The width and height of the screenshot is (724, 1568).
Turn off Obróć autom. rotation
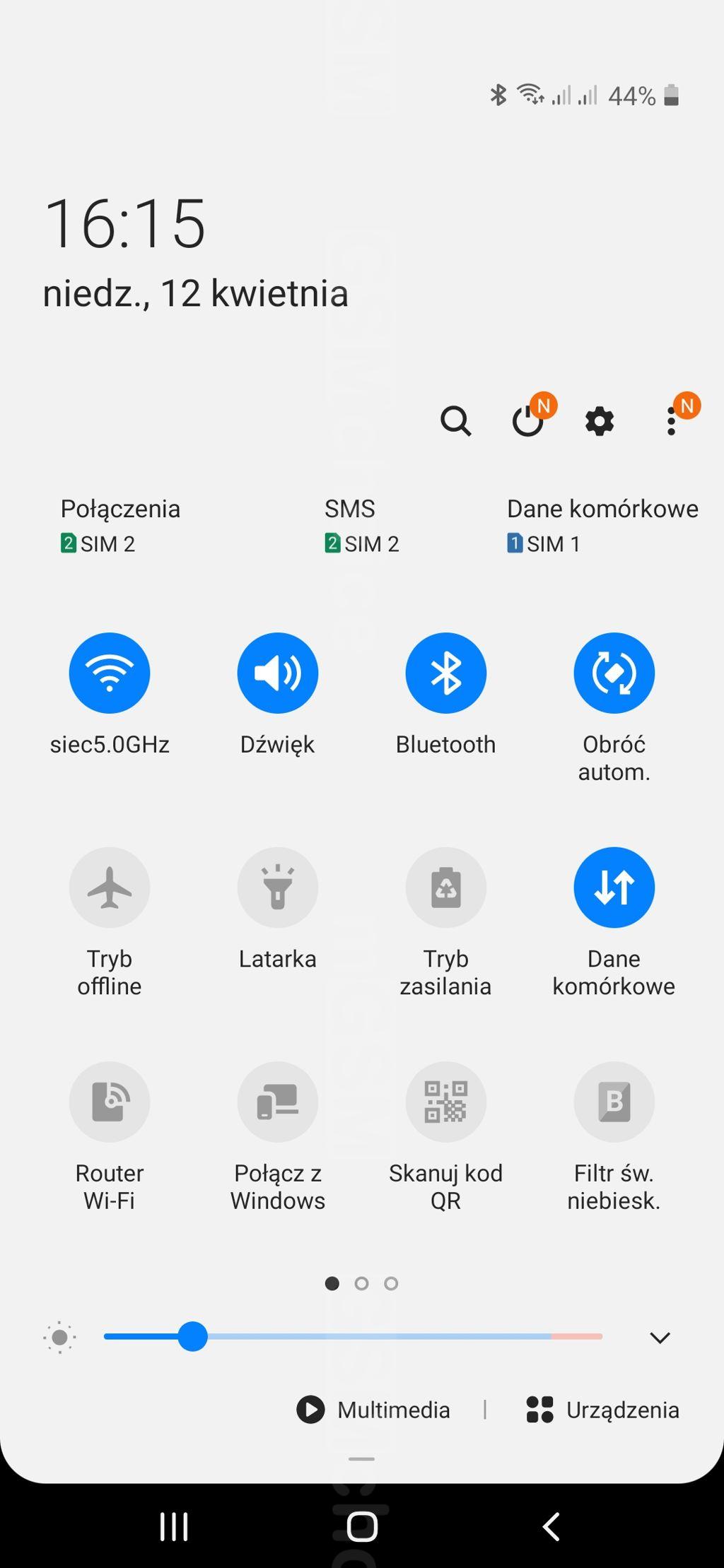click(614, 673)
